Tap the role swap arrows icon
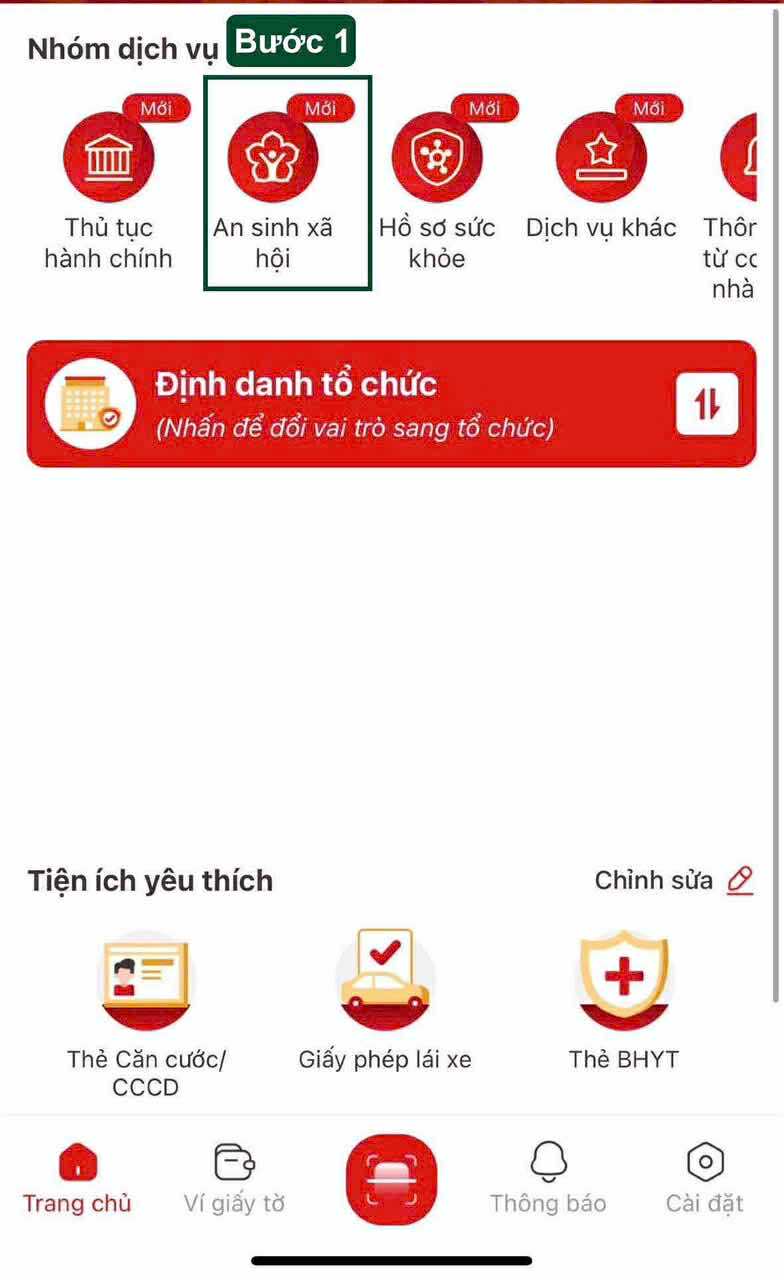The image size is (784, 1280). click(706, 403)
